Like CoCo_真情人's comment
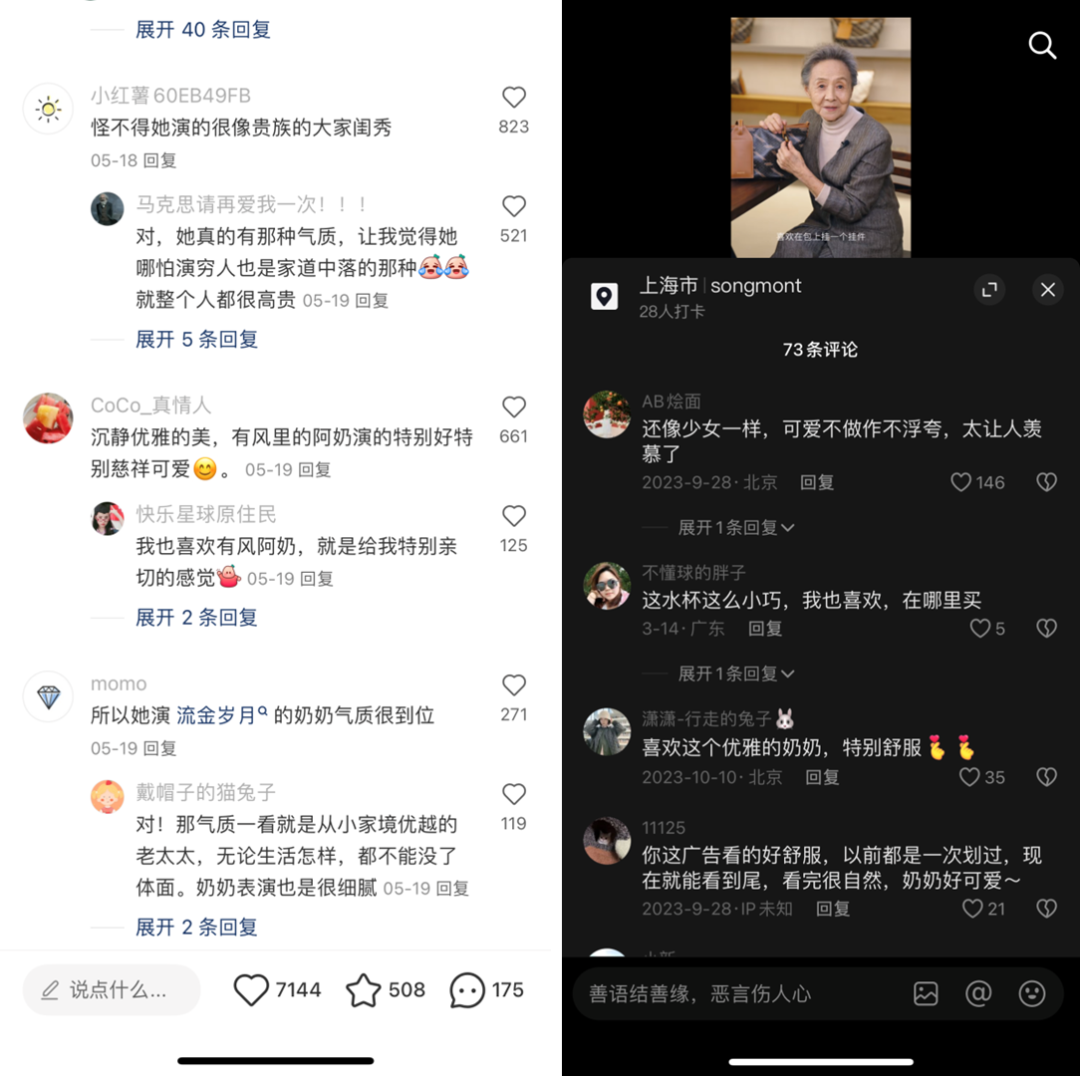1080x1076 pixels. (513, 407)
